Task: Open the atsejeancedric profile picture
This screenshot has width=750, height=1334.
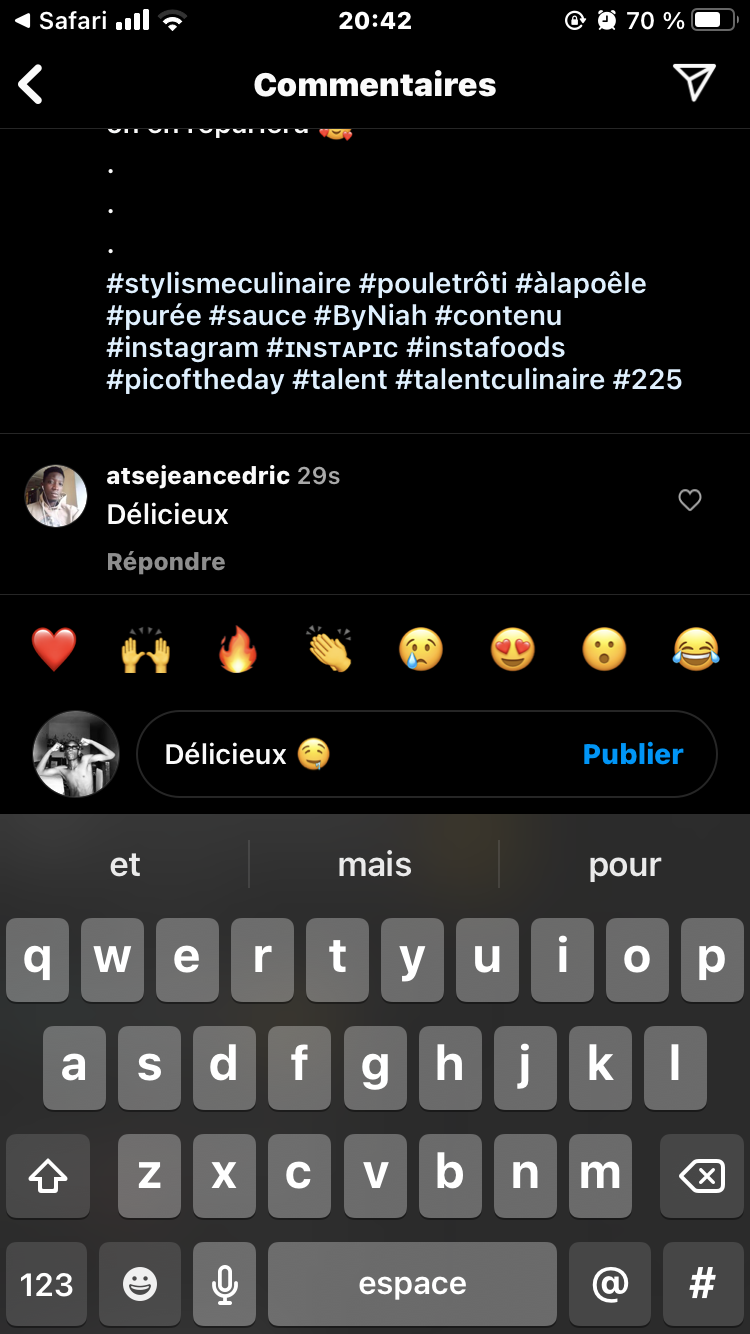Action: click(x=56, y=496)
